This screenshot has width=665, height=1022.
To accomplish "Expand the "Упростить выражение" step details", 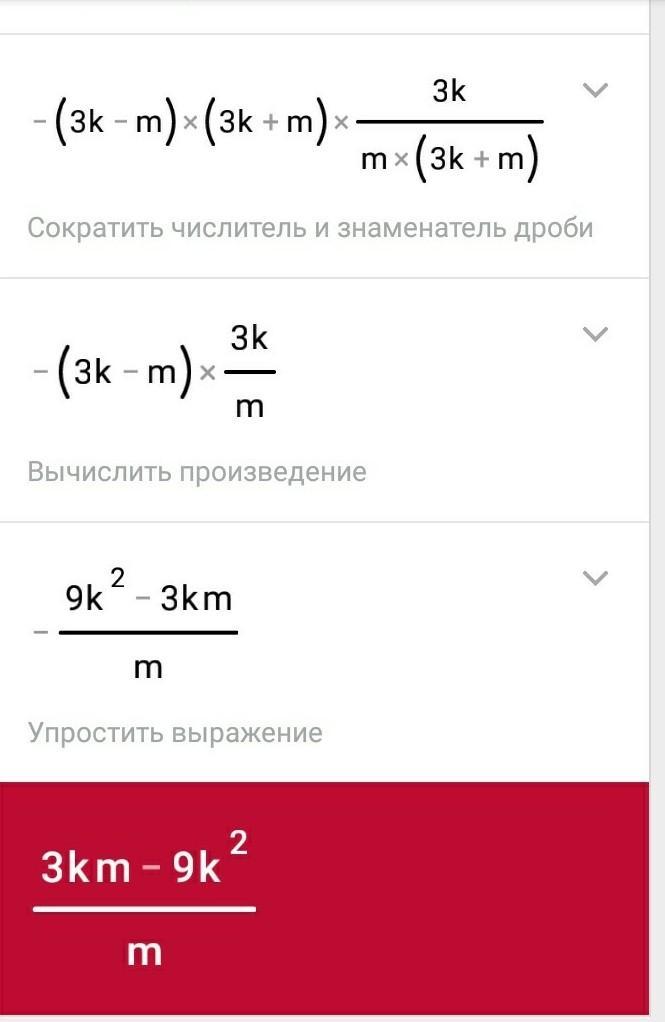I will click(595, 577).
